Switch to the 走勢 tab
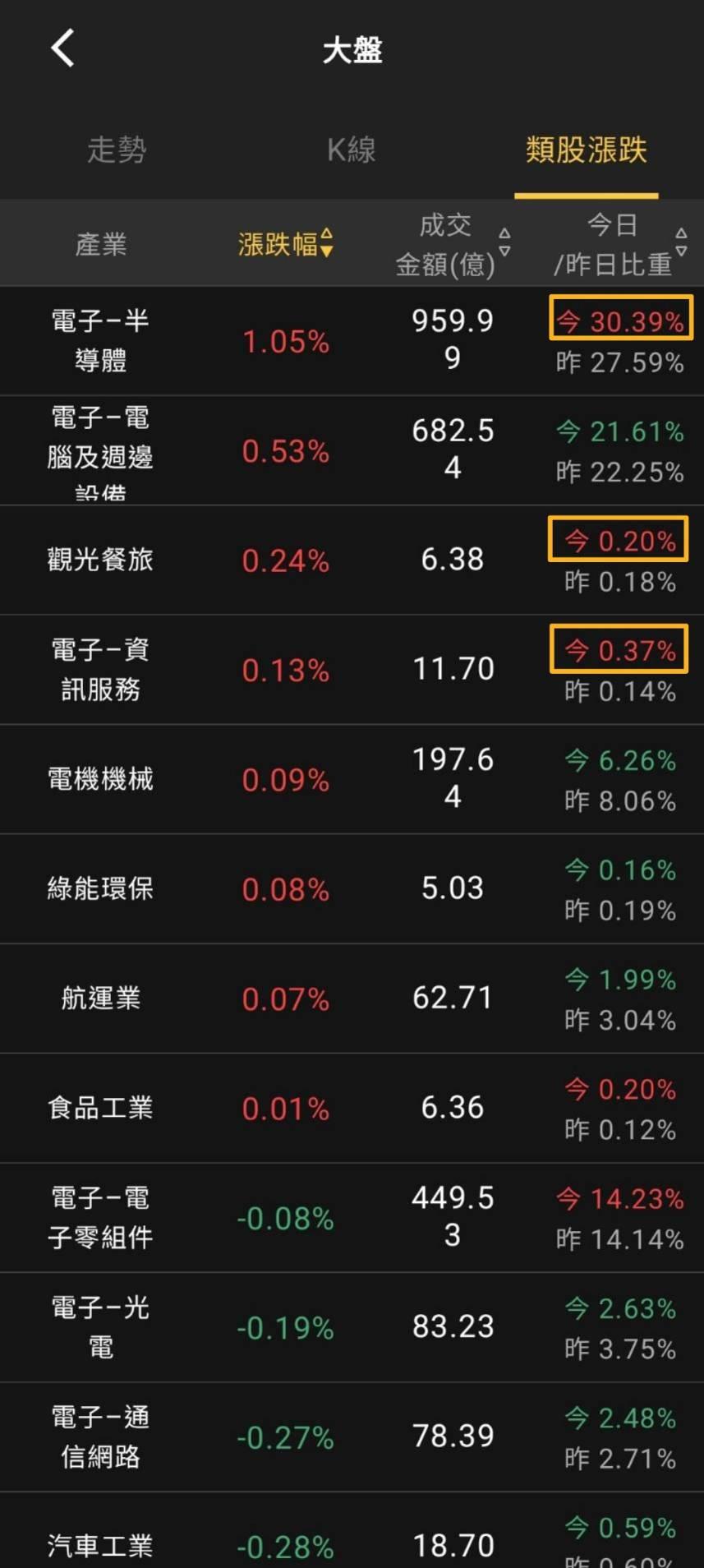 click(117, 150)
